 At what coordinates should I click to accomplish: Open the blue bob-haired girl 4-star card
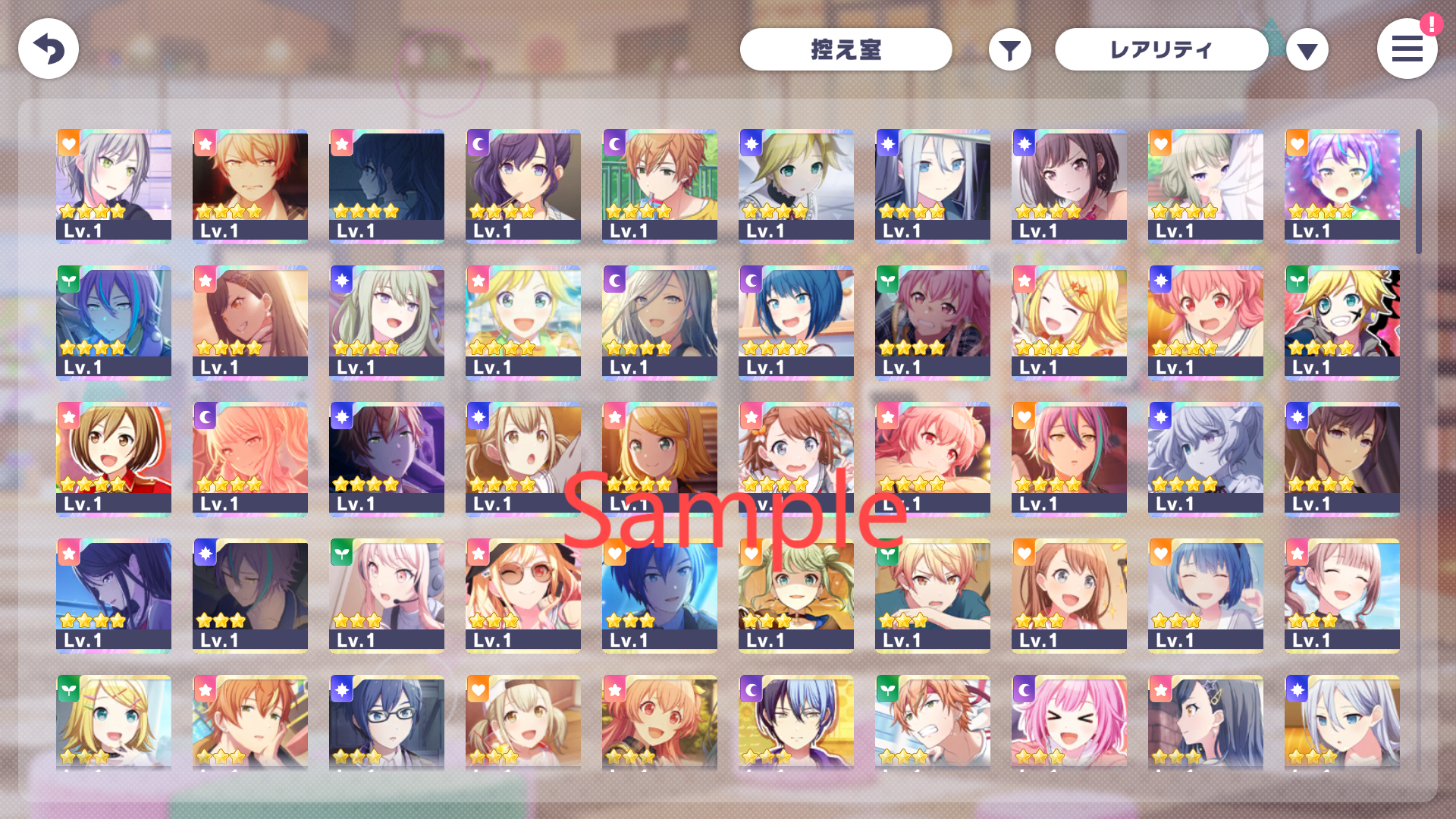coord(796,322)
